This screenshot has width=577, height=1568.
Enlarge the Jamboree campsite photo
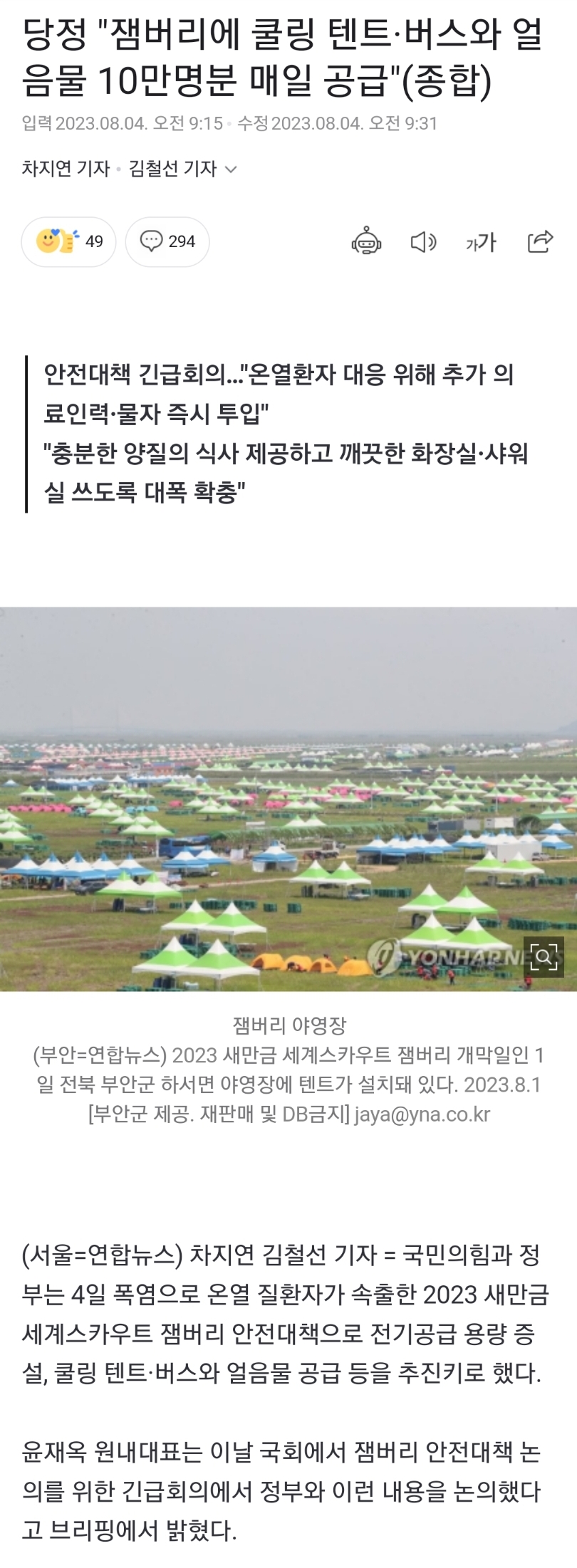(544, 956)
